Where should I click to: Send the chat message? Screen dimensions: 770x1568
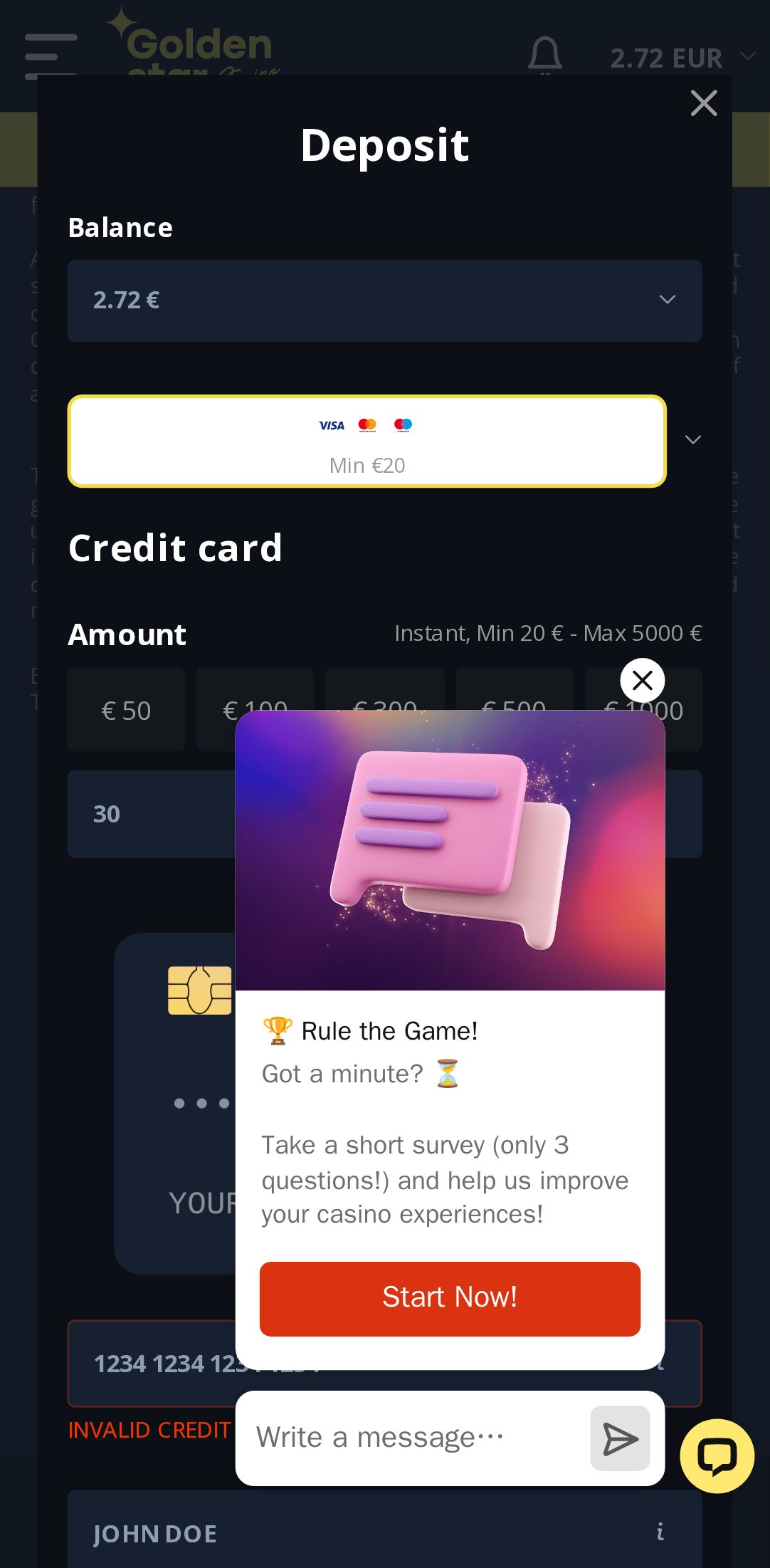click(x=619, y=1439)
